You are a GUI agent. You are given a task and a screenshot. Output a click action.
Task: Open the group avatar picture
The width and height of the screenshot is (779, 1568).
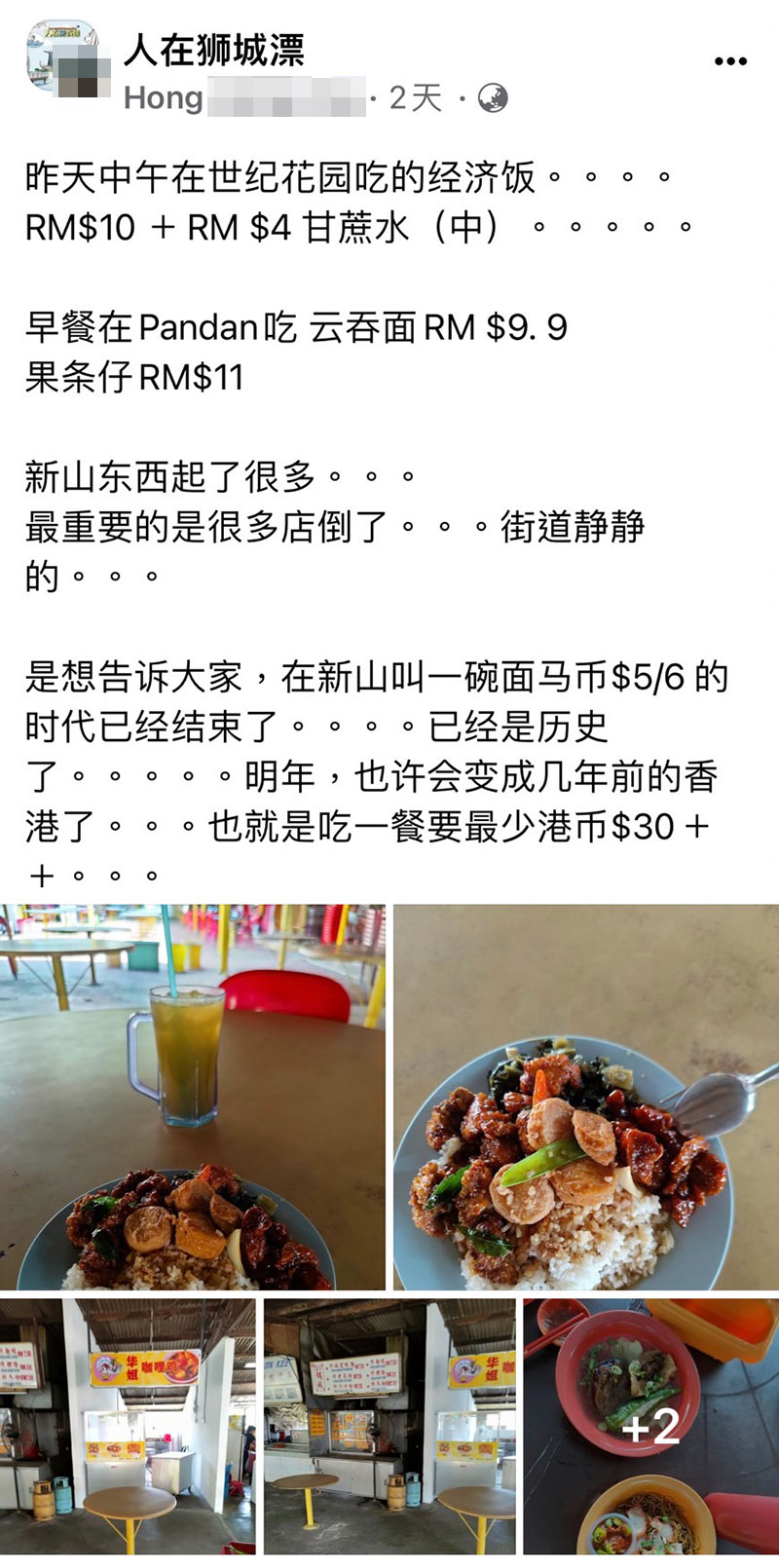click(63, 60)
